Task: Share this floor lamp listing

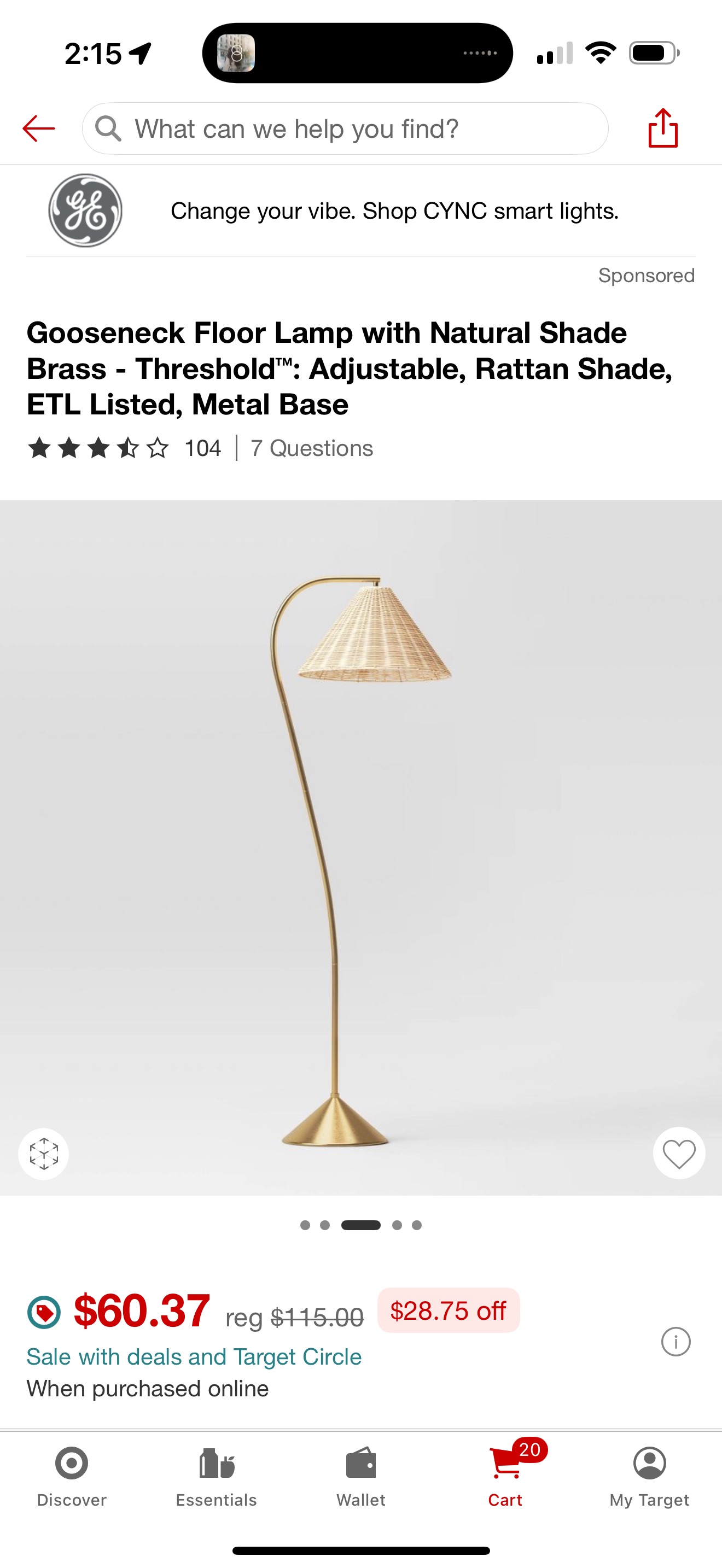Action: 663,128
